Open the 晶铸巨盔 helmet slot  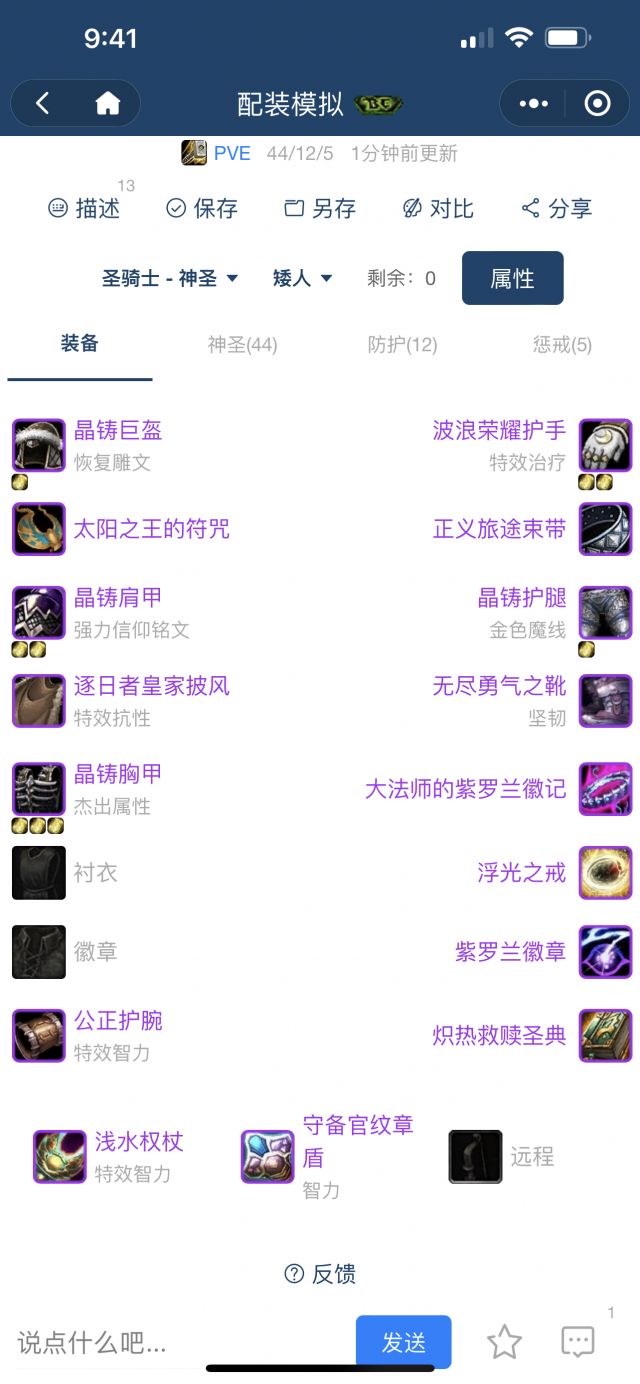tap(117, 431)
